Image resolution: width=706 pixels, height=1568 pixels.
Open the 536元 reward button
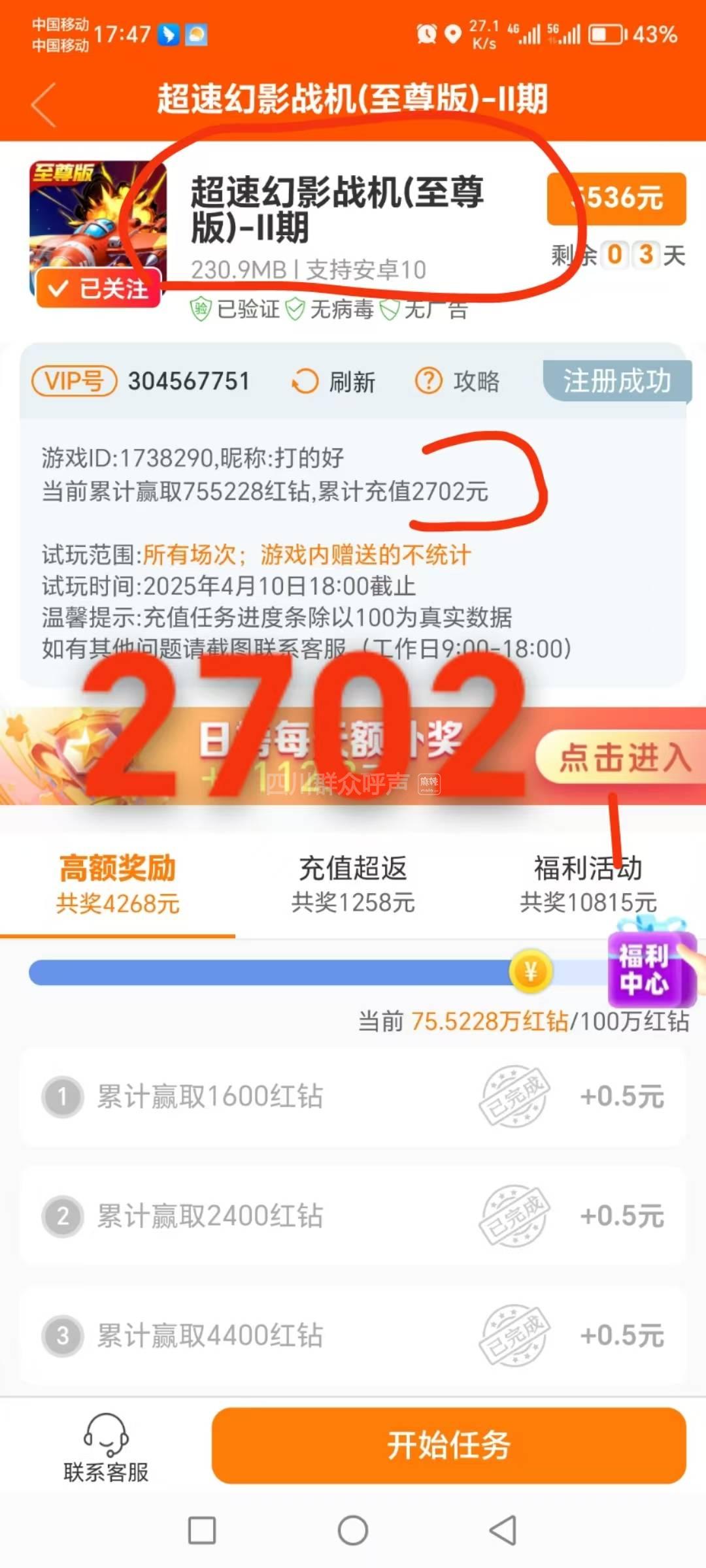click(x=616, y=199)
